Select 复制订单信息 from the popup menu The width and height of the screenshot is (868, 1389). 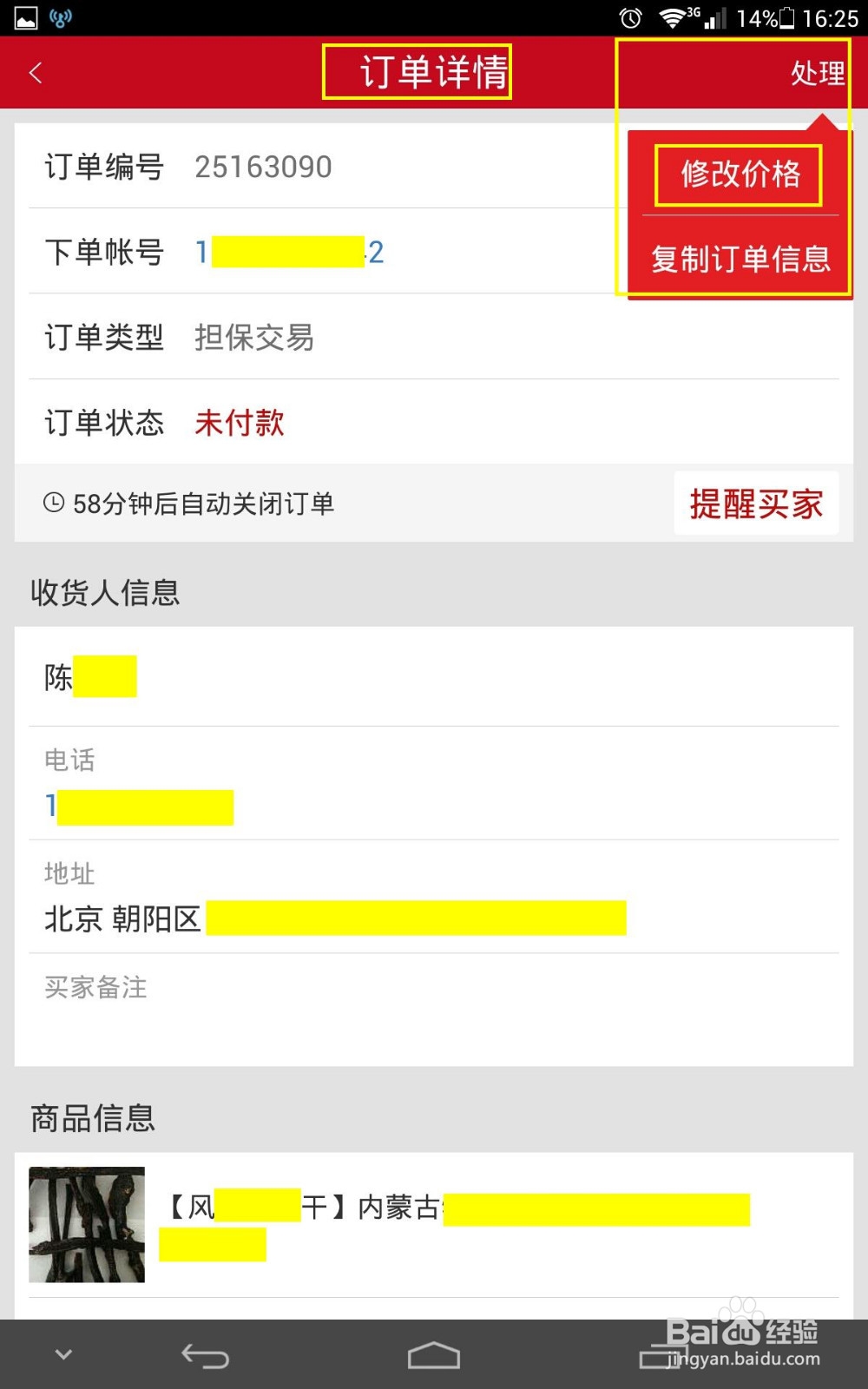click(x=739, y=259)
